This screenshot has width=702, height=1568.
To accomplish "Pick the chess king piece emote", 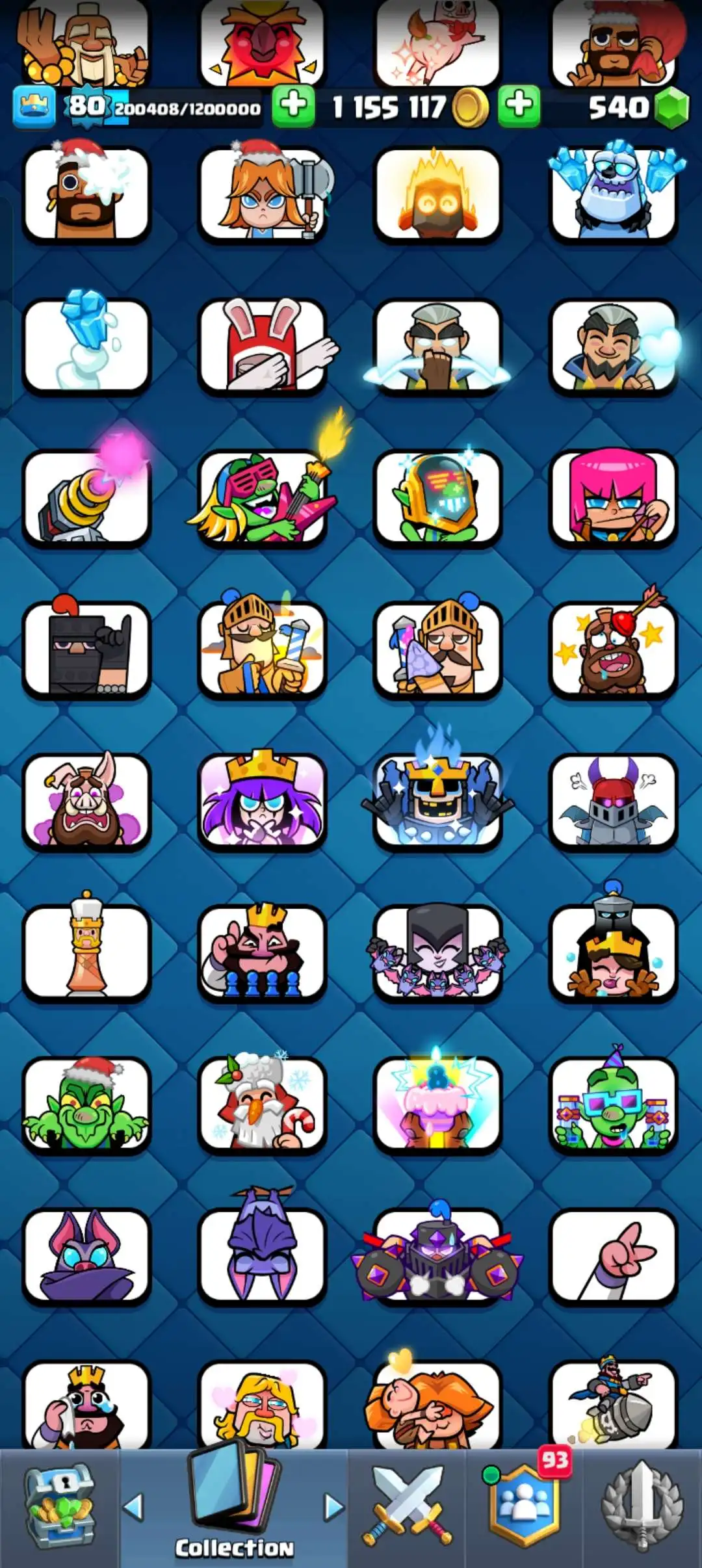I will click(x=86, y=950).
